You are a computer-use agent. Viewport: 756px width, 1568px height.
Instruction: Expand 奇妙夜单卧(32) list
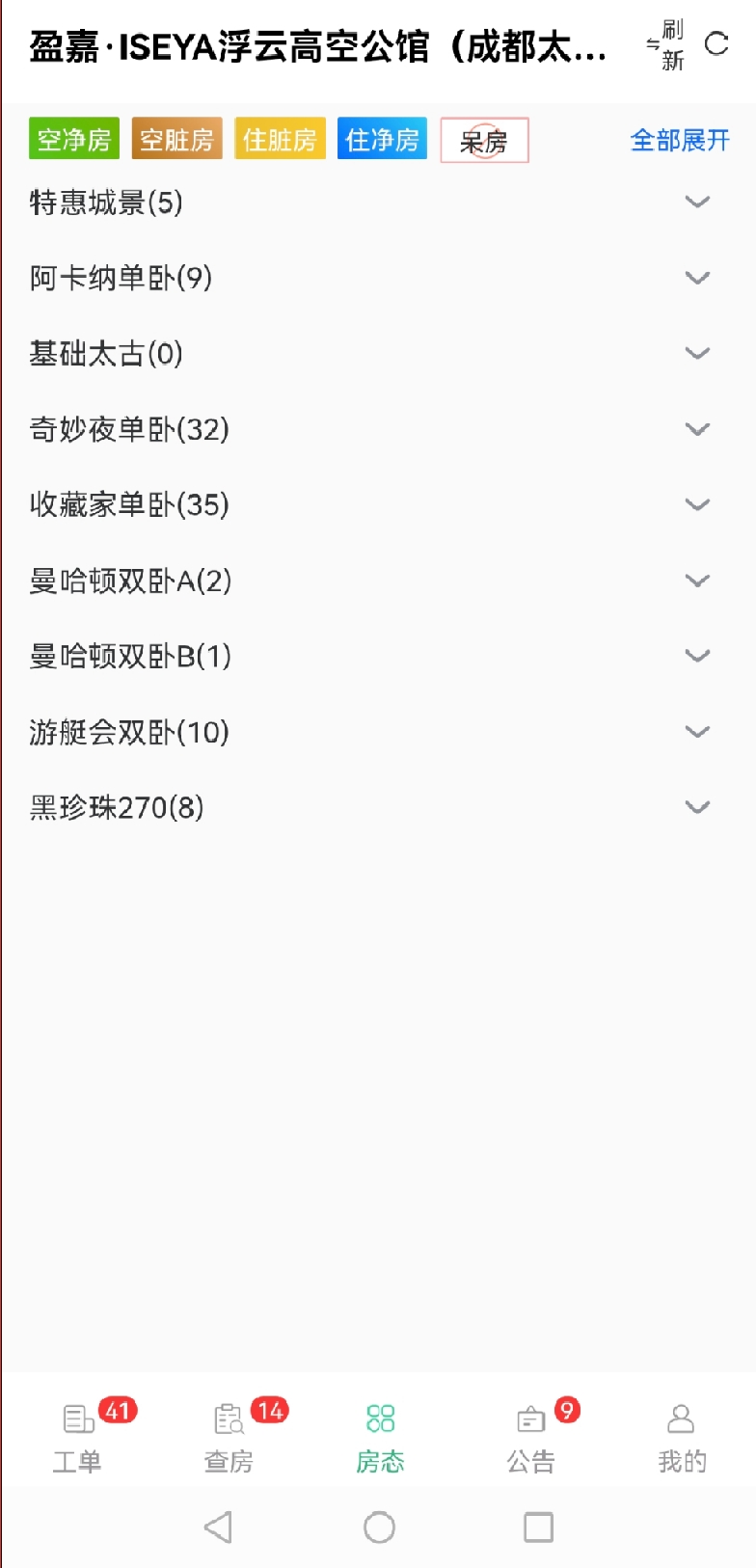coord(378,429)
